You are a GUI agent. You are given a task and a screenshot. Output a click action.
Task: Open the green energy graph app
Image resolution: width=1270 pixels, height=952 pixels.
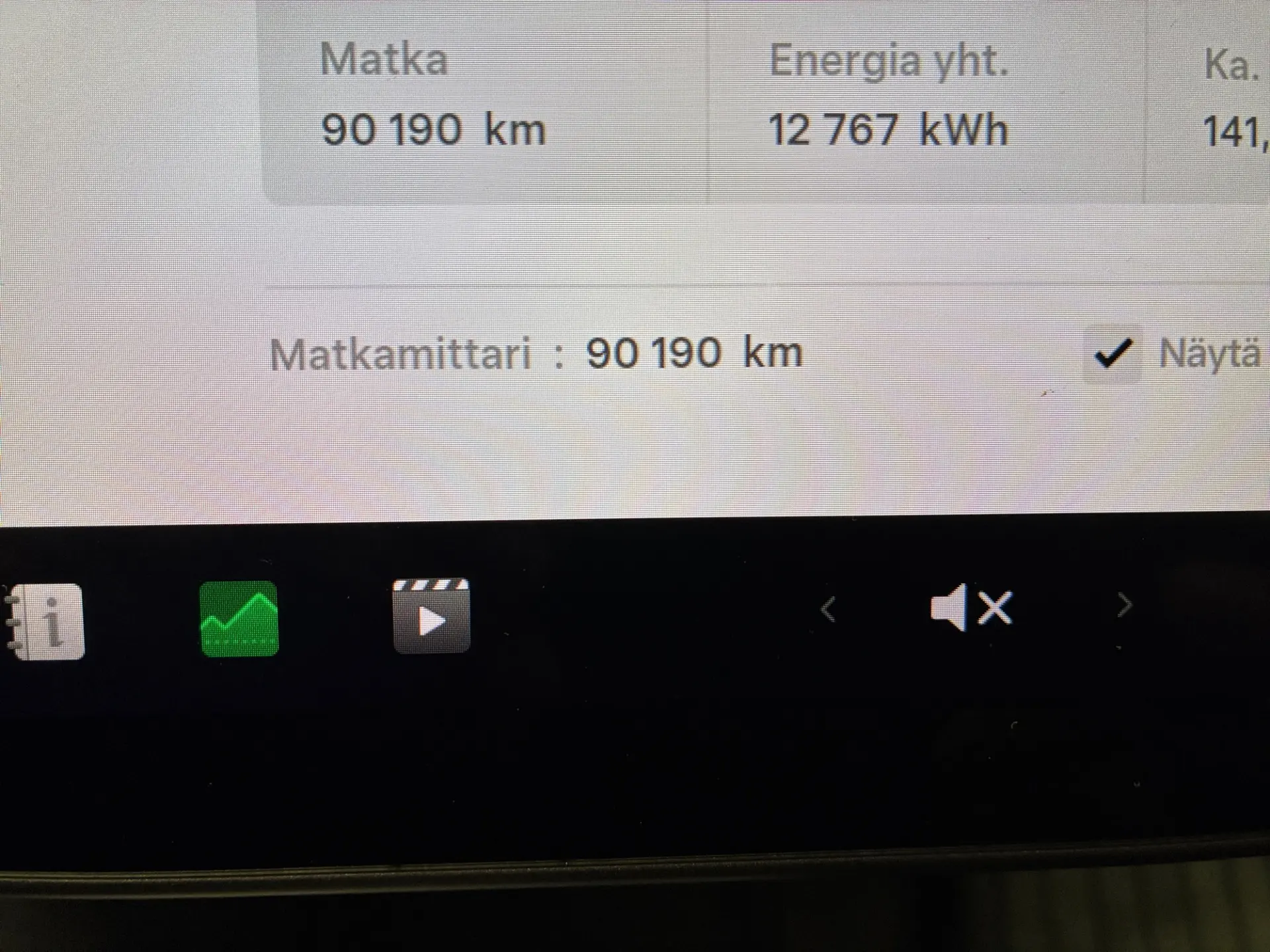click(x=239, y=619)
